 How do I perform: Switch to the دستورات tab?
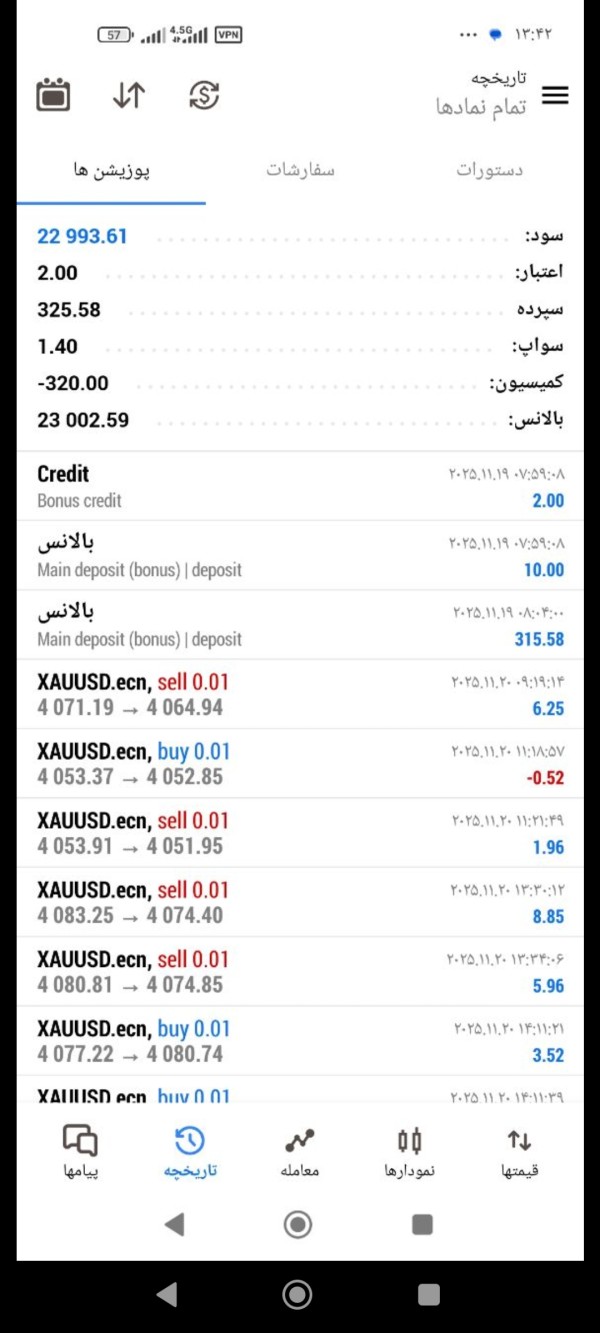click(x=489, y=170)
